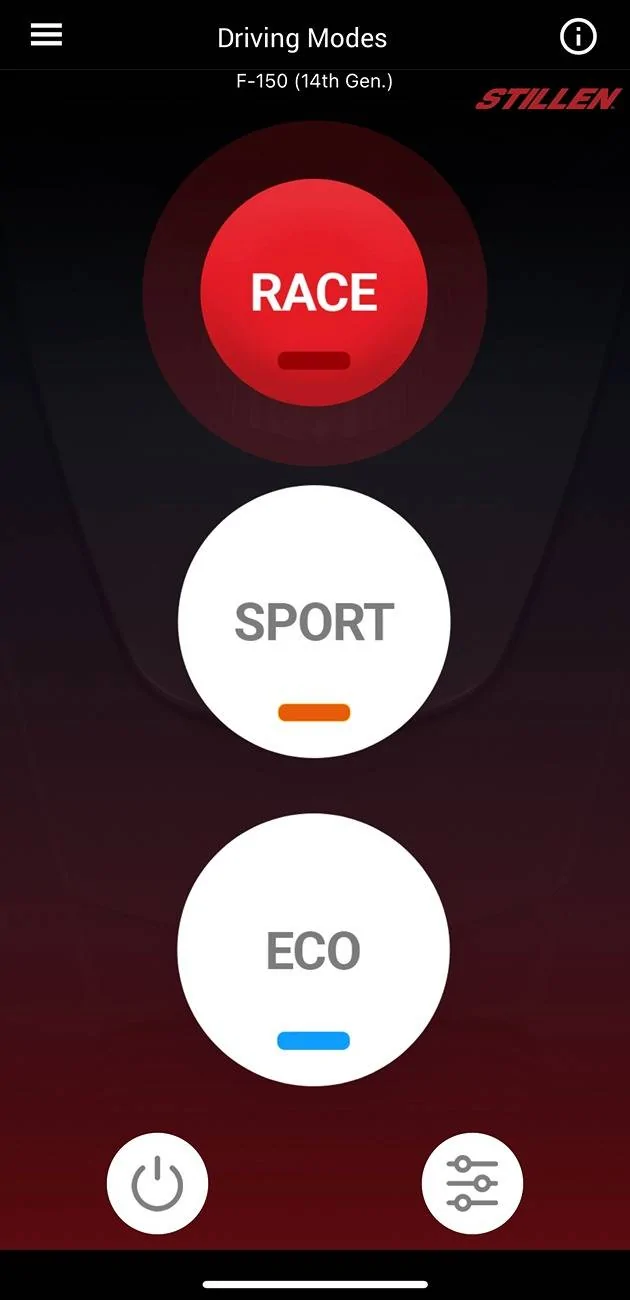Select RACE driving mode
The height and width of the screenshot is (1300, 630).
pos(314,292)
